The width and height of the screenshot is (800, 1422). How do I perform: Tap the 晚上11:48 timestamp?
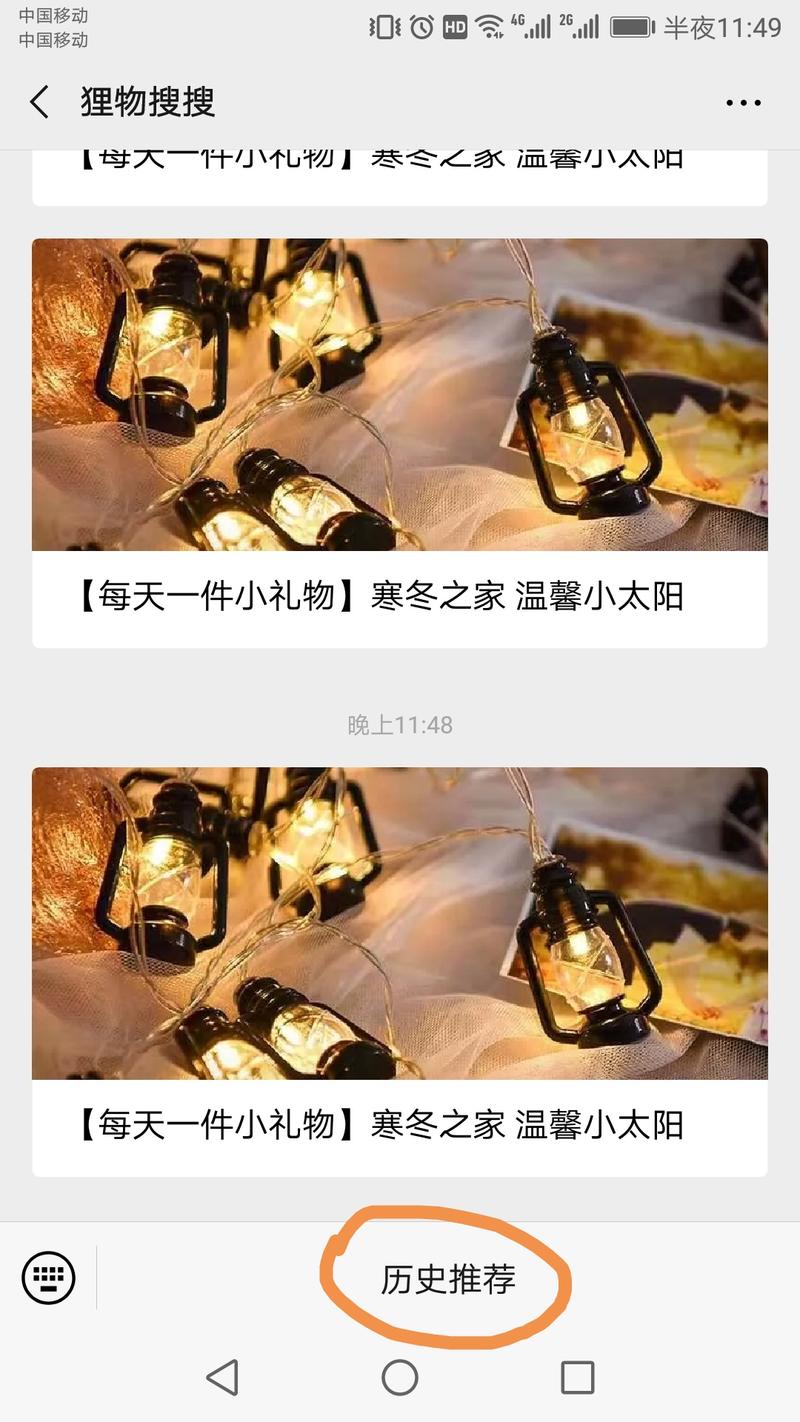click(400, 725)
